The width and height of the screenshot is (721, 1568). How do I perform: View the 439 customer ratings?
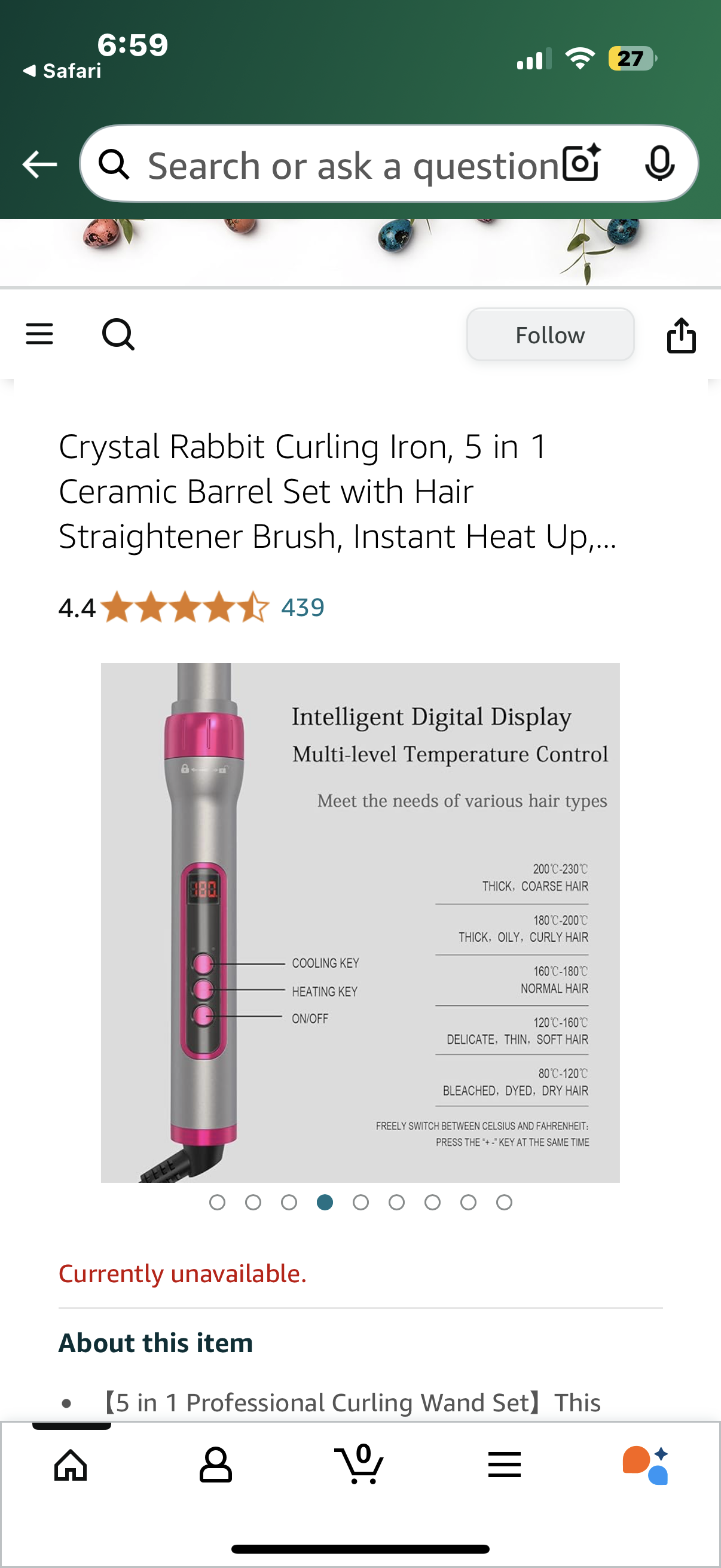(303, 608)
